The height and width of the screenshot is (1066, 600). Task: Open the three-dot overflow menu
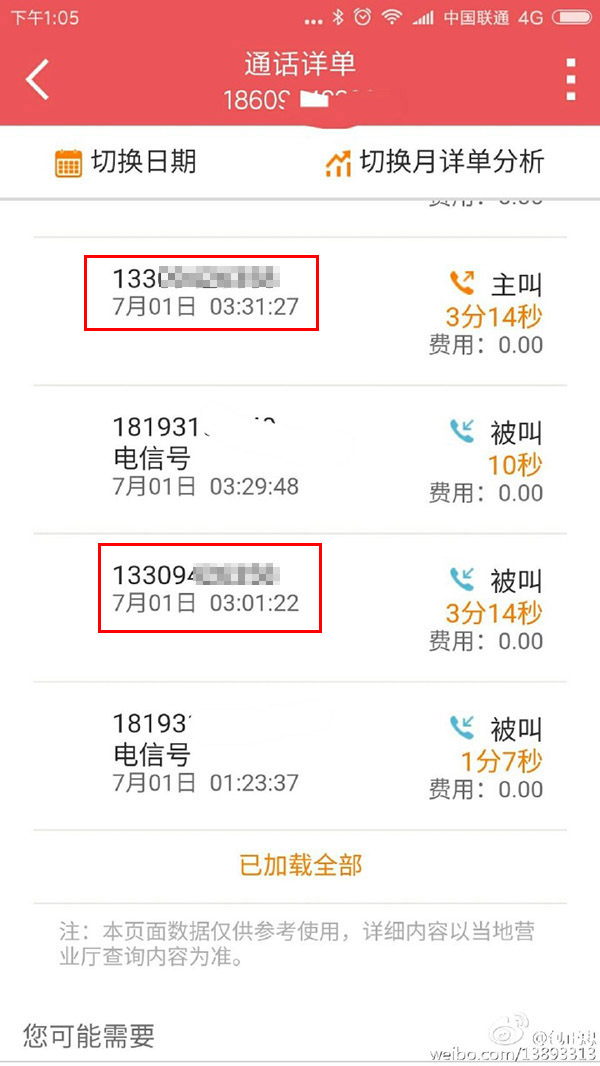coord(571,80)
